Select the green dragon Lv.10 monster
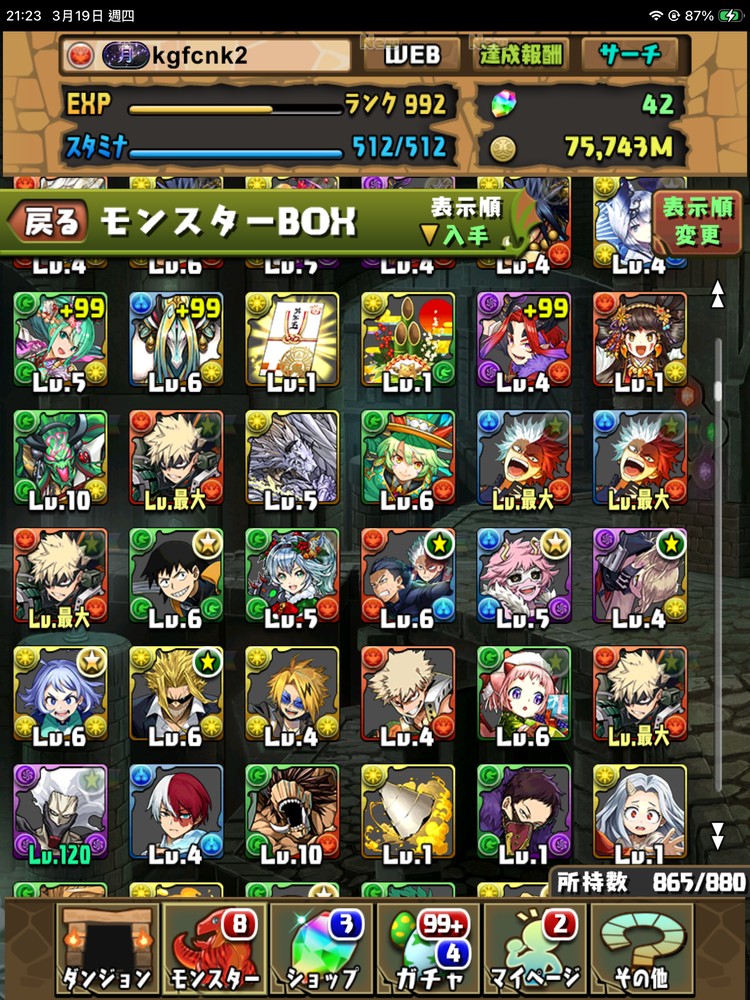The width and height of the screenshot is (750, 1000). (61, 457)
